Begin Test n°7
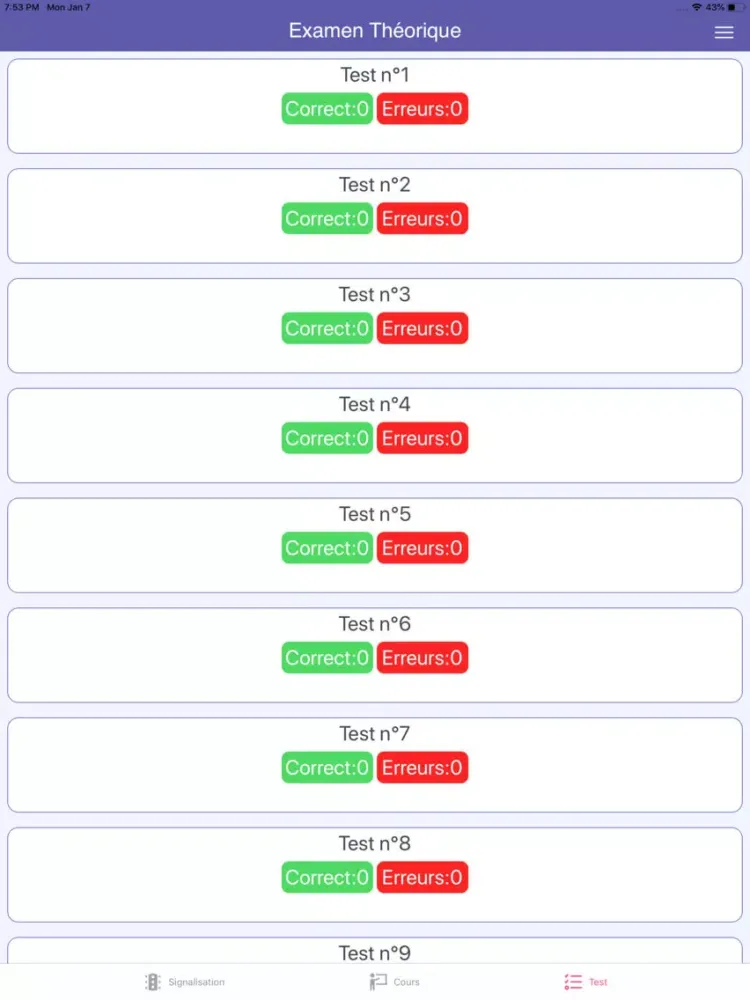Screen dimensions: 750x1000 click(375, 766)
